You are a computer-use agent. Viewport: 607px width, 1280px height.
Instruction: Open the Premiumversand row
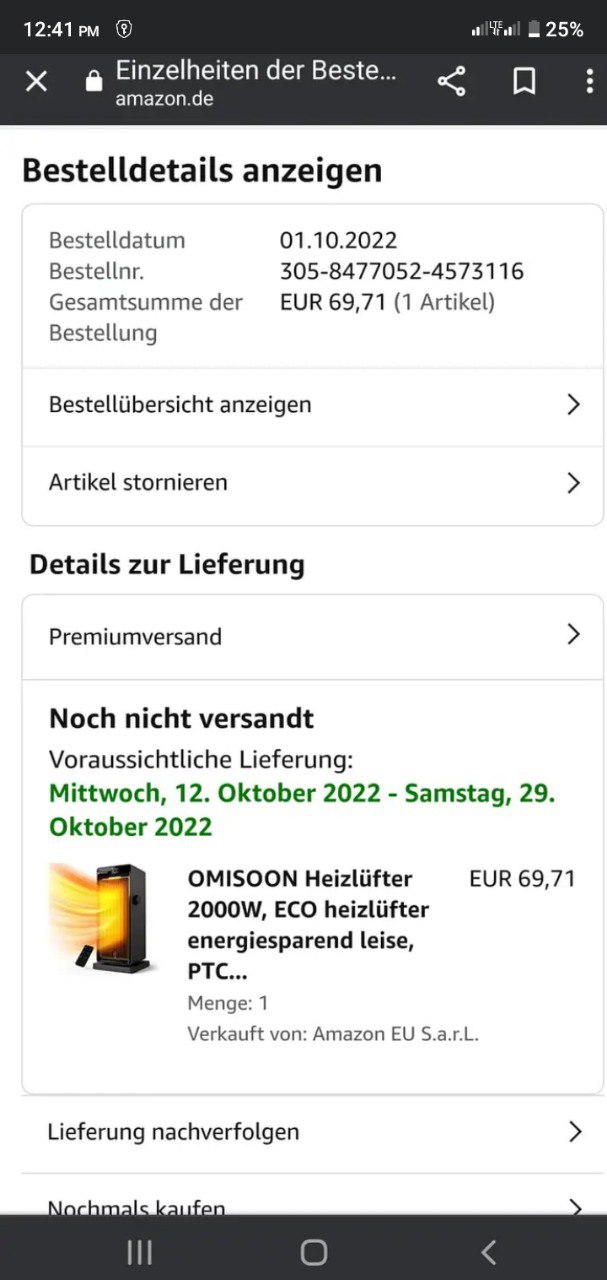312,636
